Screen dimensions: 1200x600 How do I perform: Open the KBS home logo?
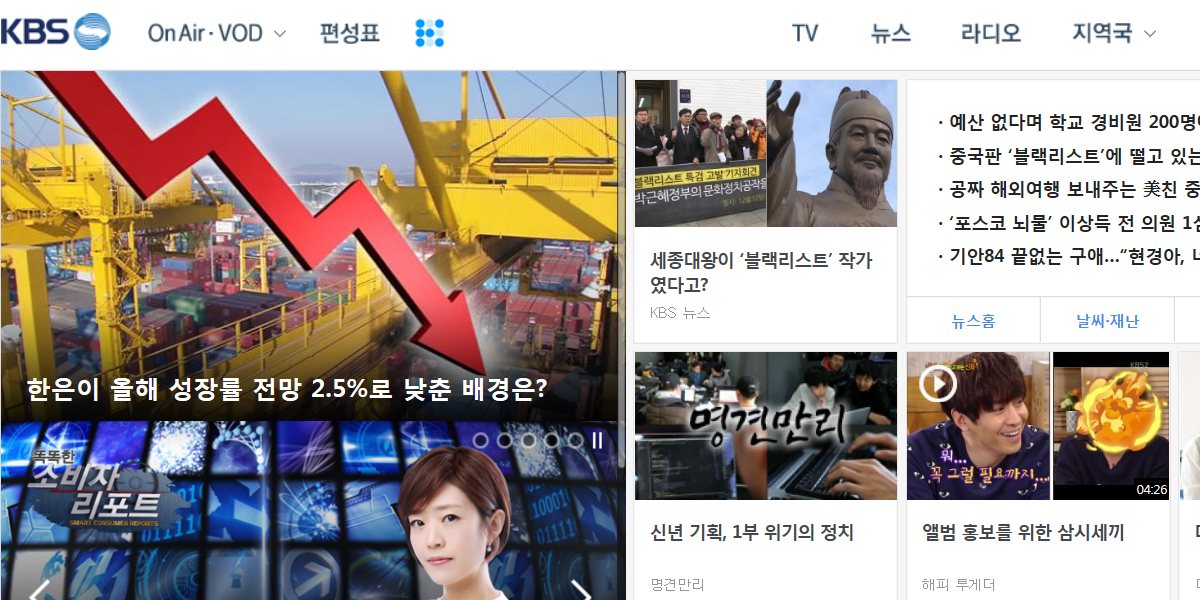(x=55, y=32)
